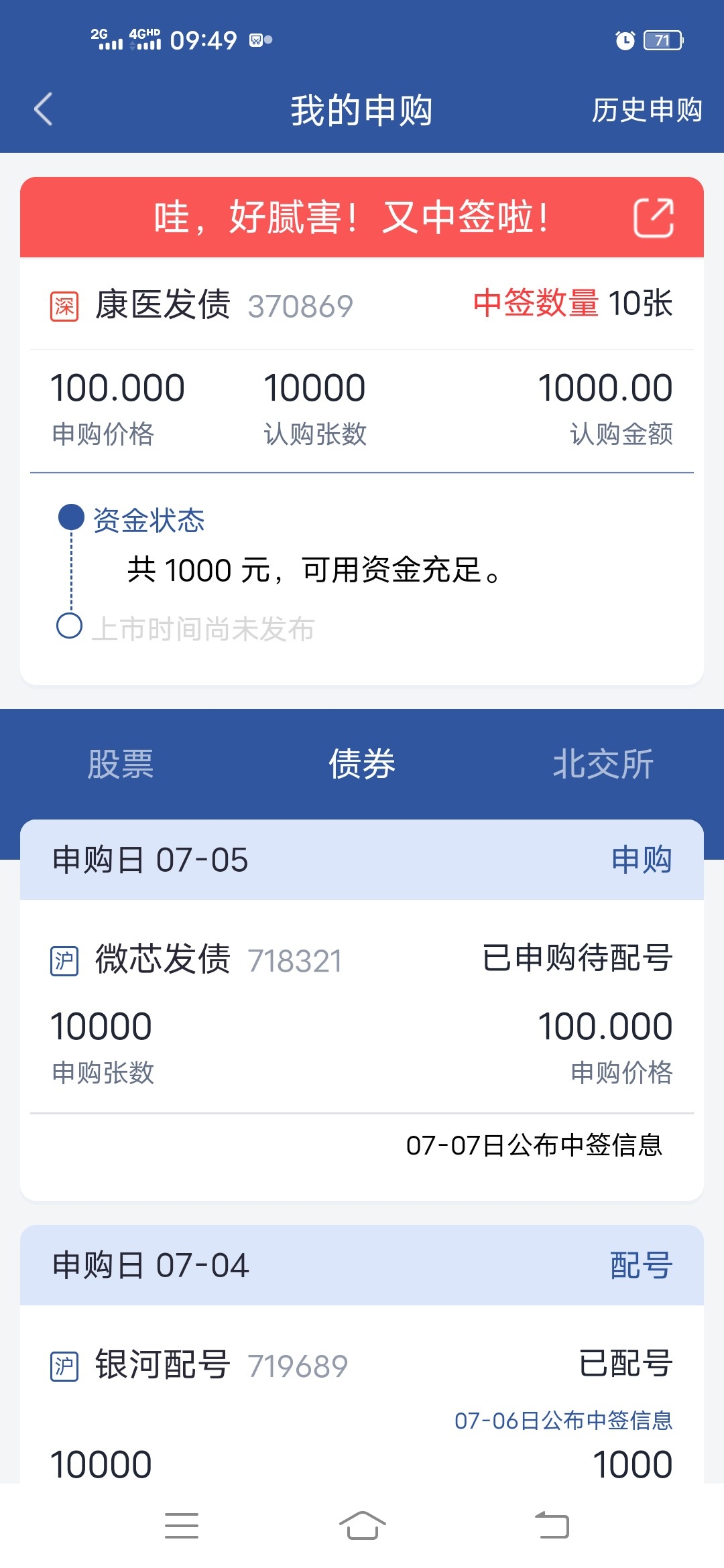Select the 债券 tab
724x1568 pixels.
click(362, 764)
